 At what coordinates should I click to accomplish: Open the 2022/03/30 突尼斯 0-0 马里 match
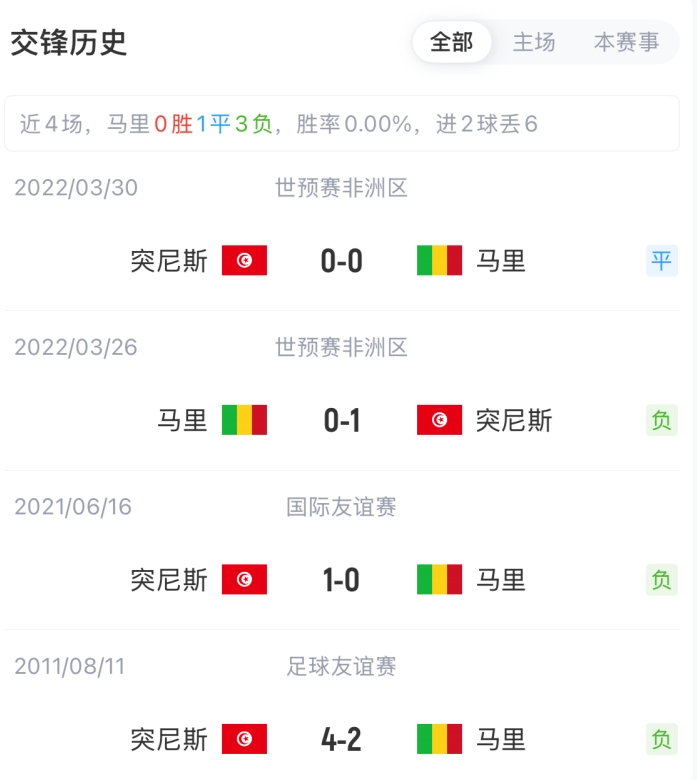tap(342, 261)
